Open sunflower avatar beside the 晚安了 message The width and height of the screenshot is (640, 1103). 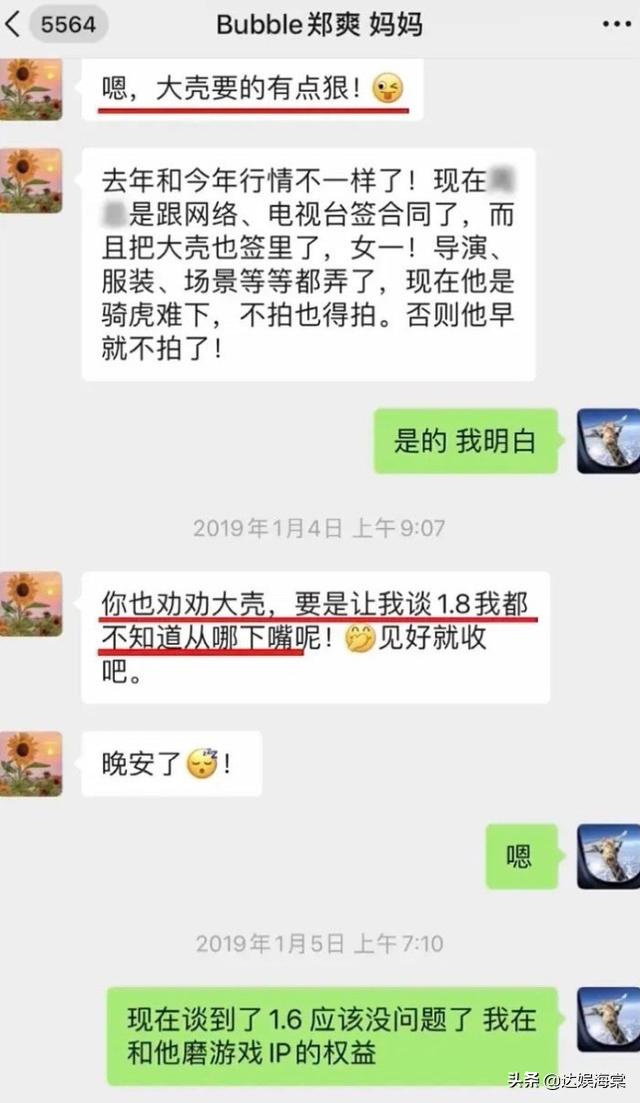[x=30, y=764]
